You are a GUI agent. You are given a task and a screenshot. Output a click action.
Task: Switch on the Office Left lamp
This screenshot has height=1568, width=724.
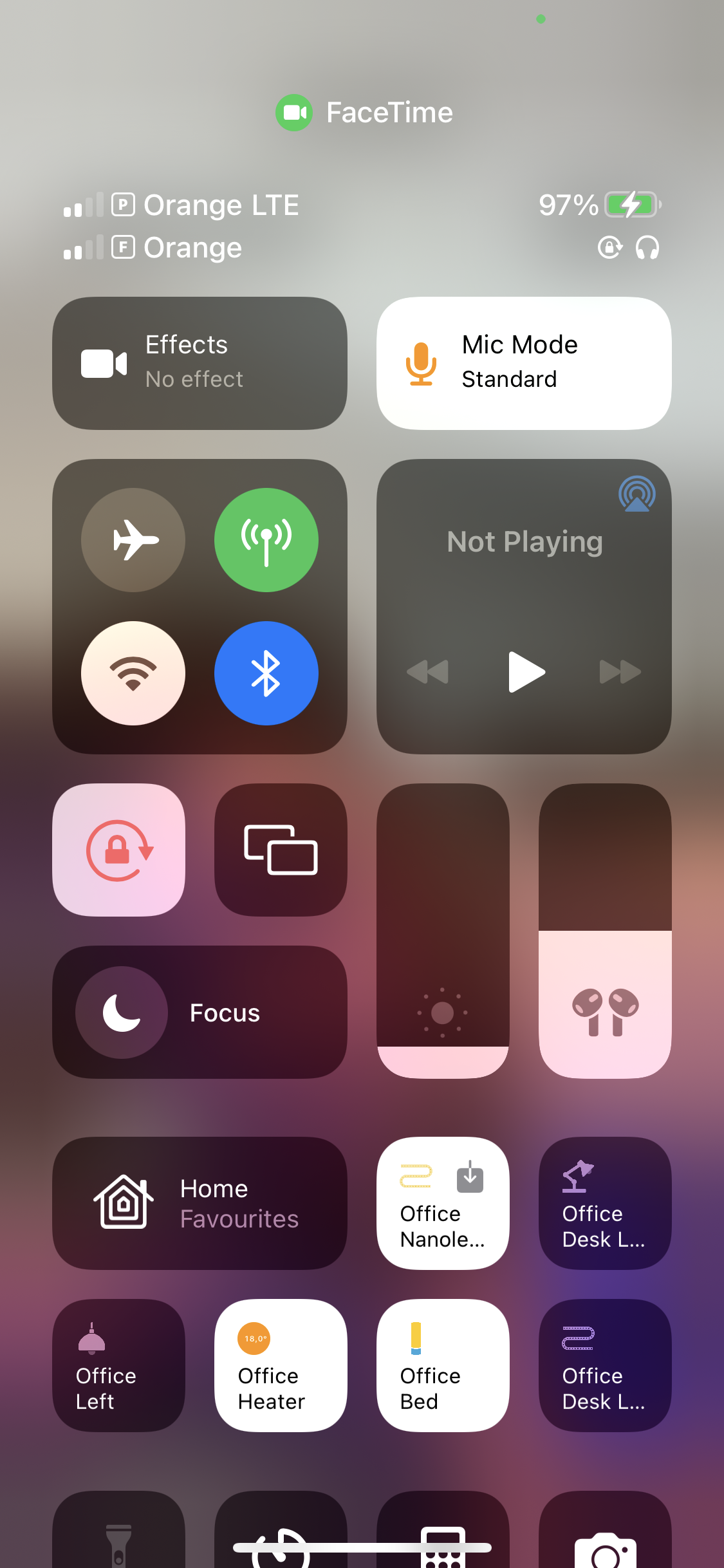pyautogui.click(x=119, y=1365)
